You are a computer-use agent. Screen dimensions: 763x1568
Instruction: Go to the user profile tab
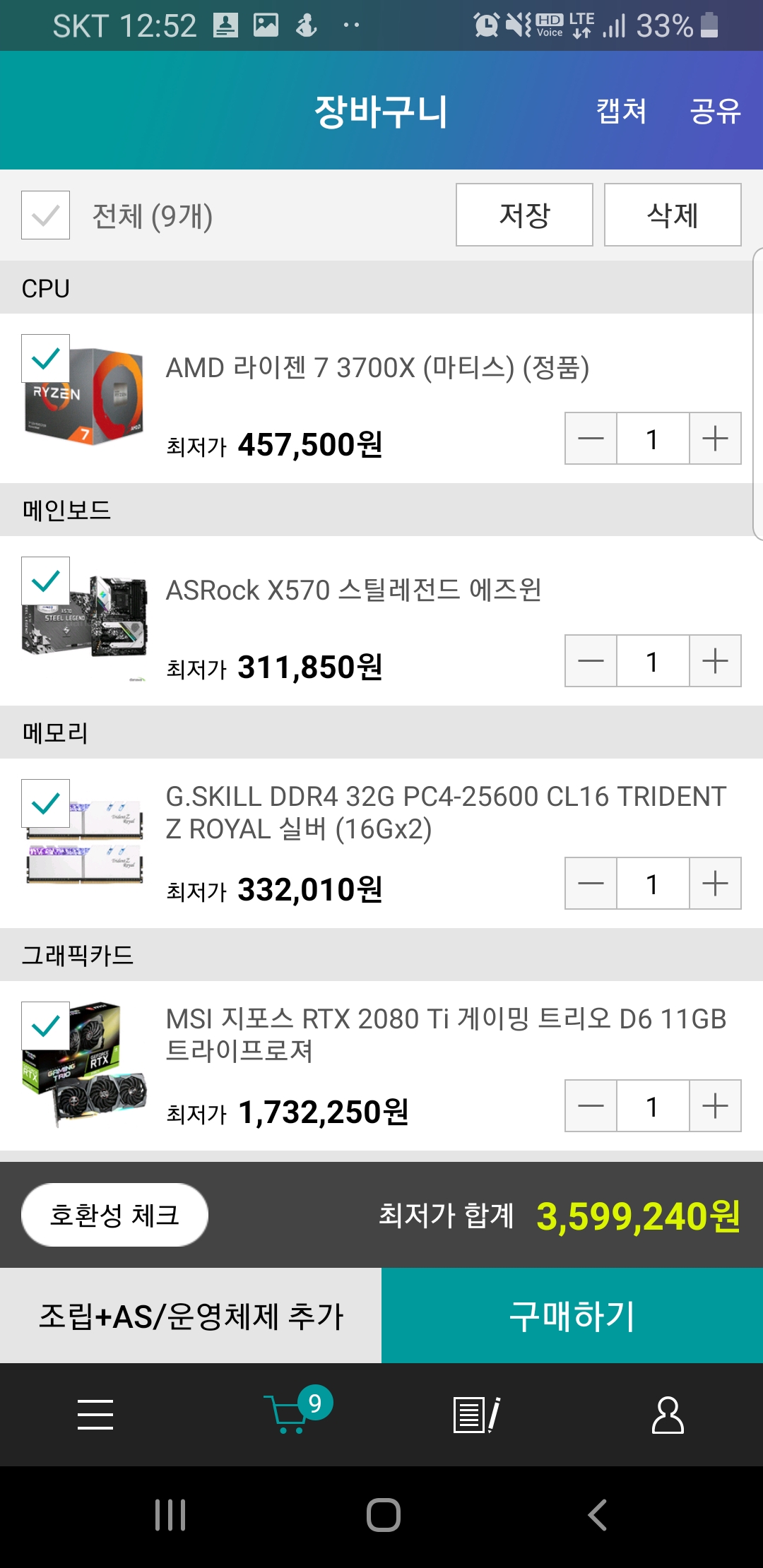pyautogui.click(x=668, y=1415)
